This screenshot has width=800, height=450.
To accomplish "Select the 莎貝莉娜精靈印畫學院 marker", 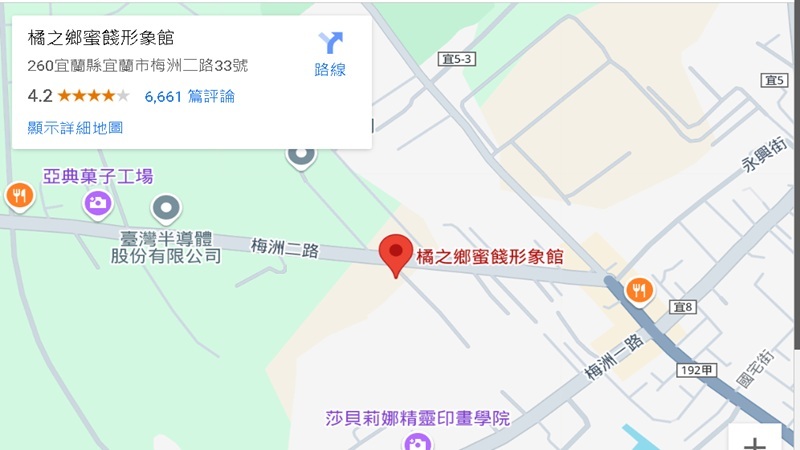I will point(417,441).
